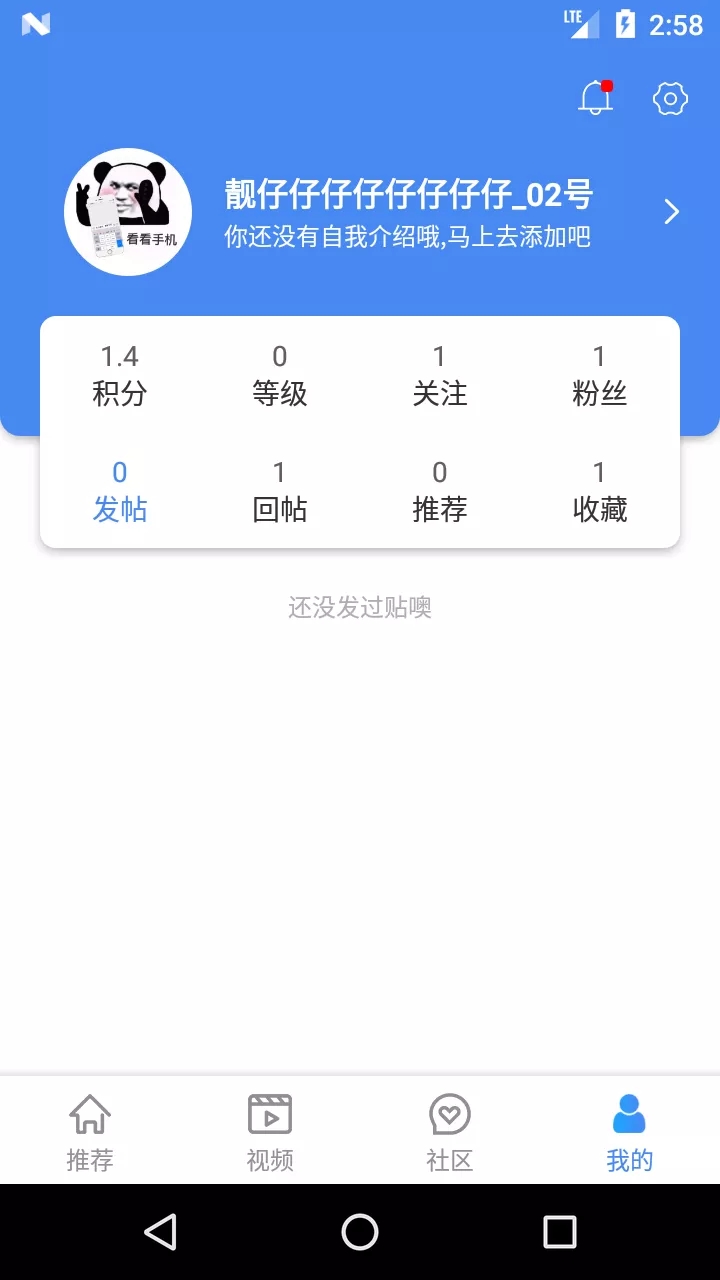Go to the Android home screen

[360, 1232]
